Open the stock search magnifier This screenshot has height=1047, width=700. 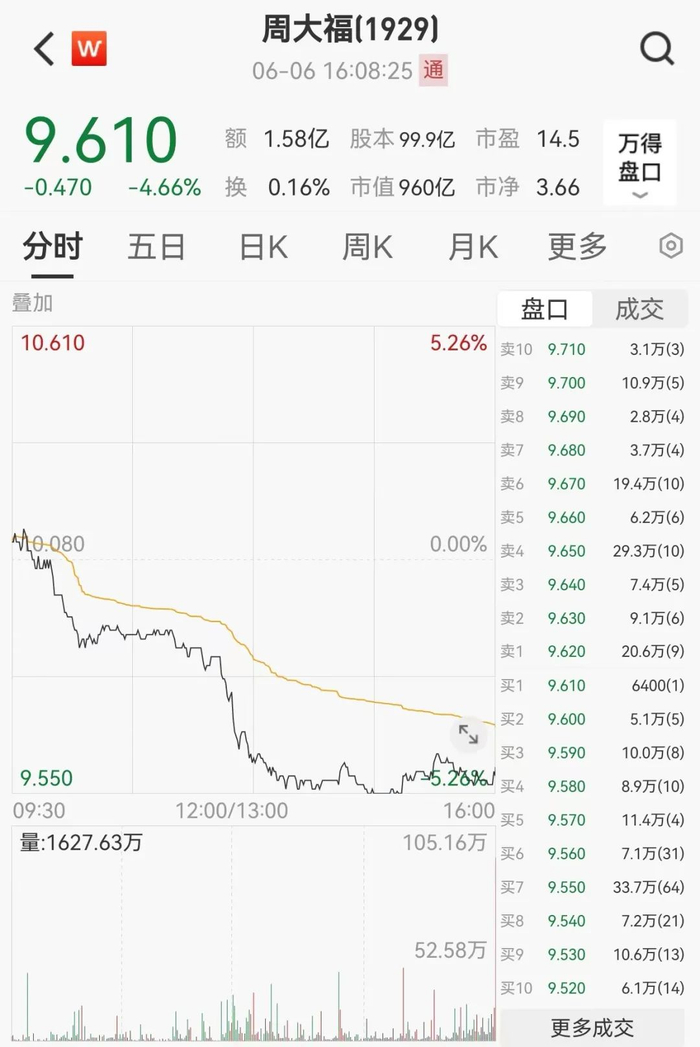[657, 48]
